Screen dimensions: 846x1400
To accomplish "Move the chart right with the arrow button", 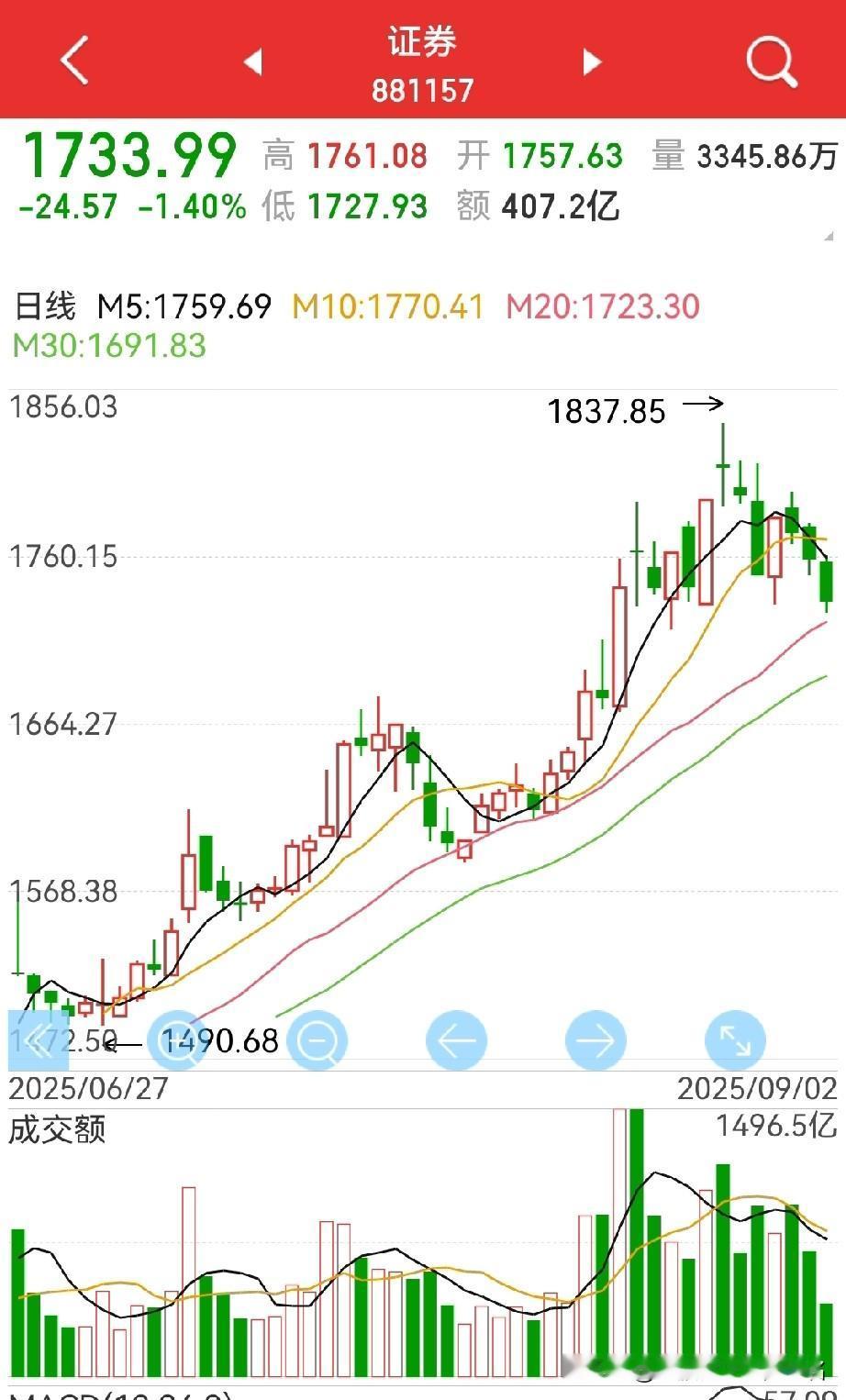I will (596, 1040).
